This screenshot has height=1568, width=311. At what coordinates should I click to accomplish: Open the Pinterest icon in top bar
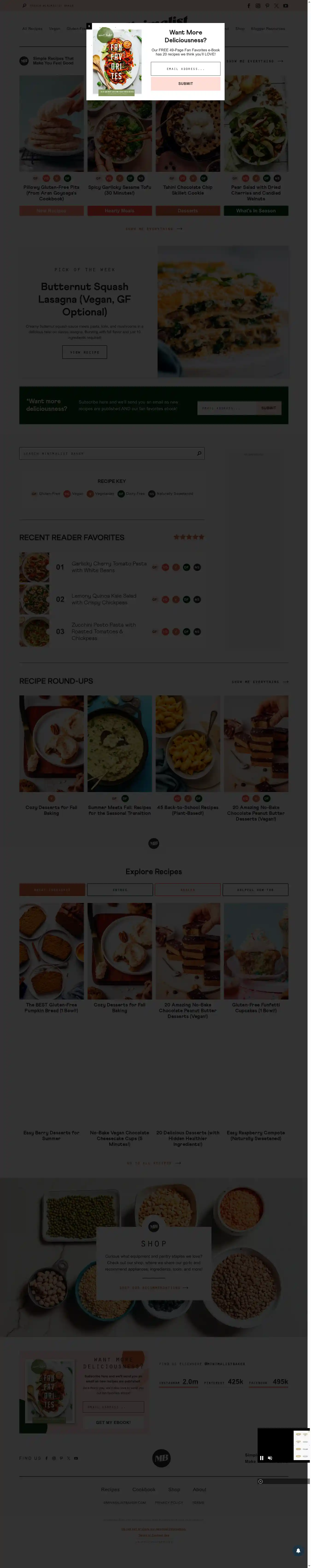click(x=267, y=6)
